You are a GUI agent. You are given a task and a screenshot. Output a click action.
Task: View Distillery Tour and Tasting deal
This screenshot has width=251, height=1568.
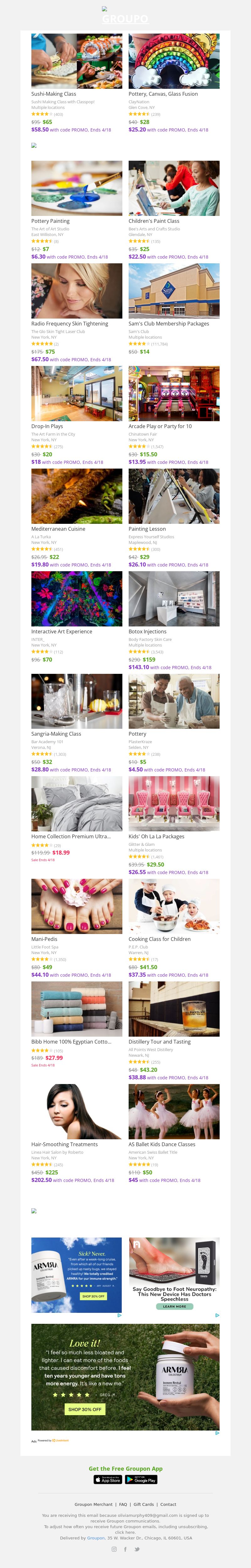(174, 1009)
